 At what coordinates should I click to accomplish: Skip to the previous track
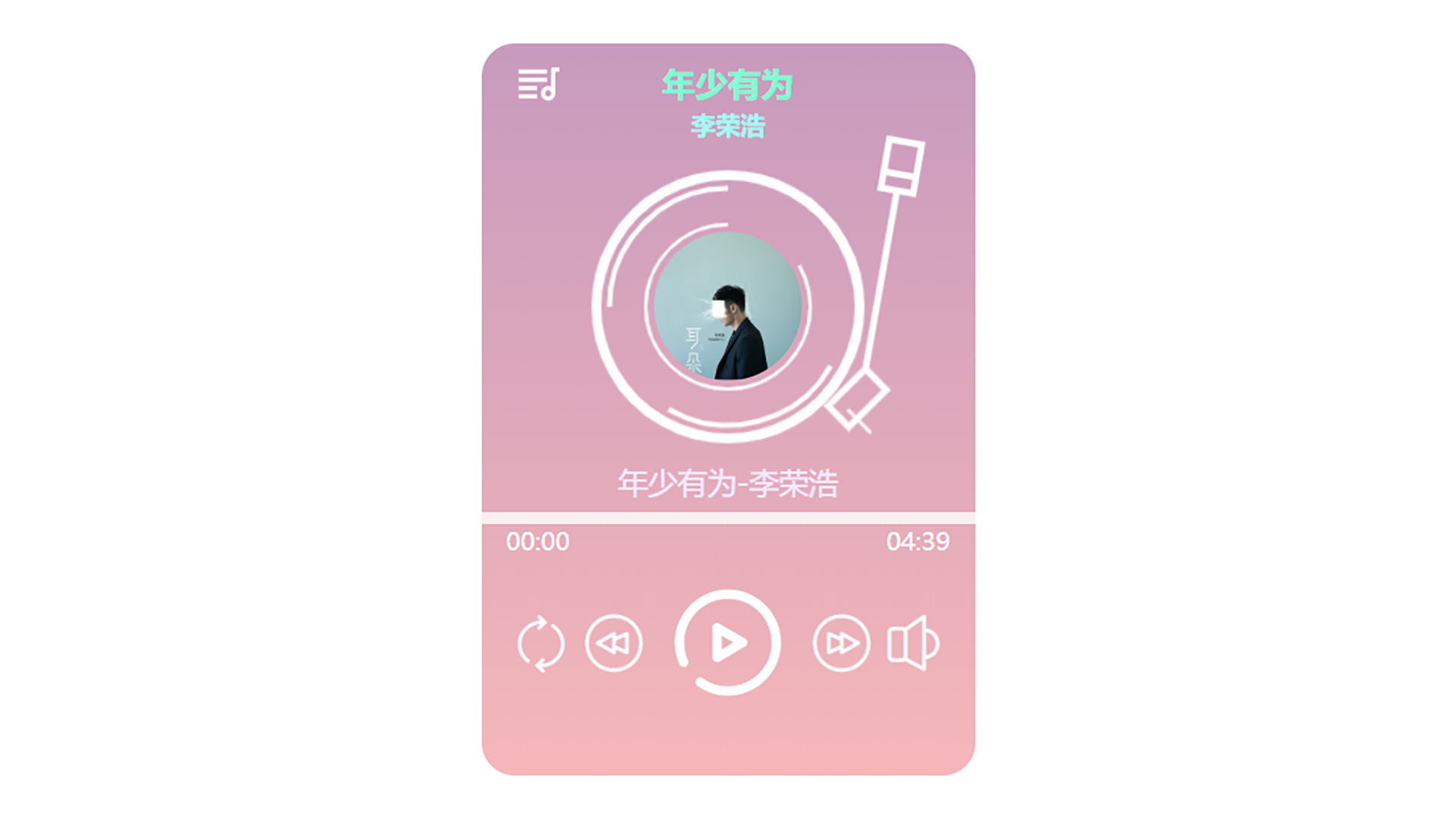tap(613, 644)
